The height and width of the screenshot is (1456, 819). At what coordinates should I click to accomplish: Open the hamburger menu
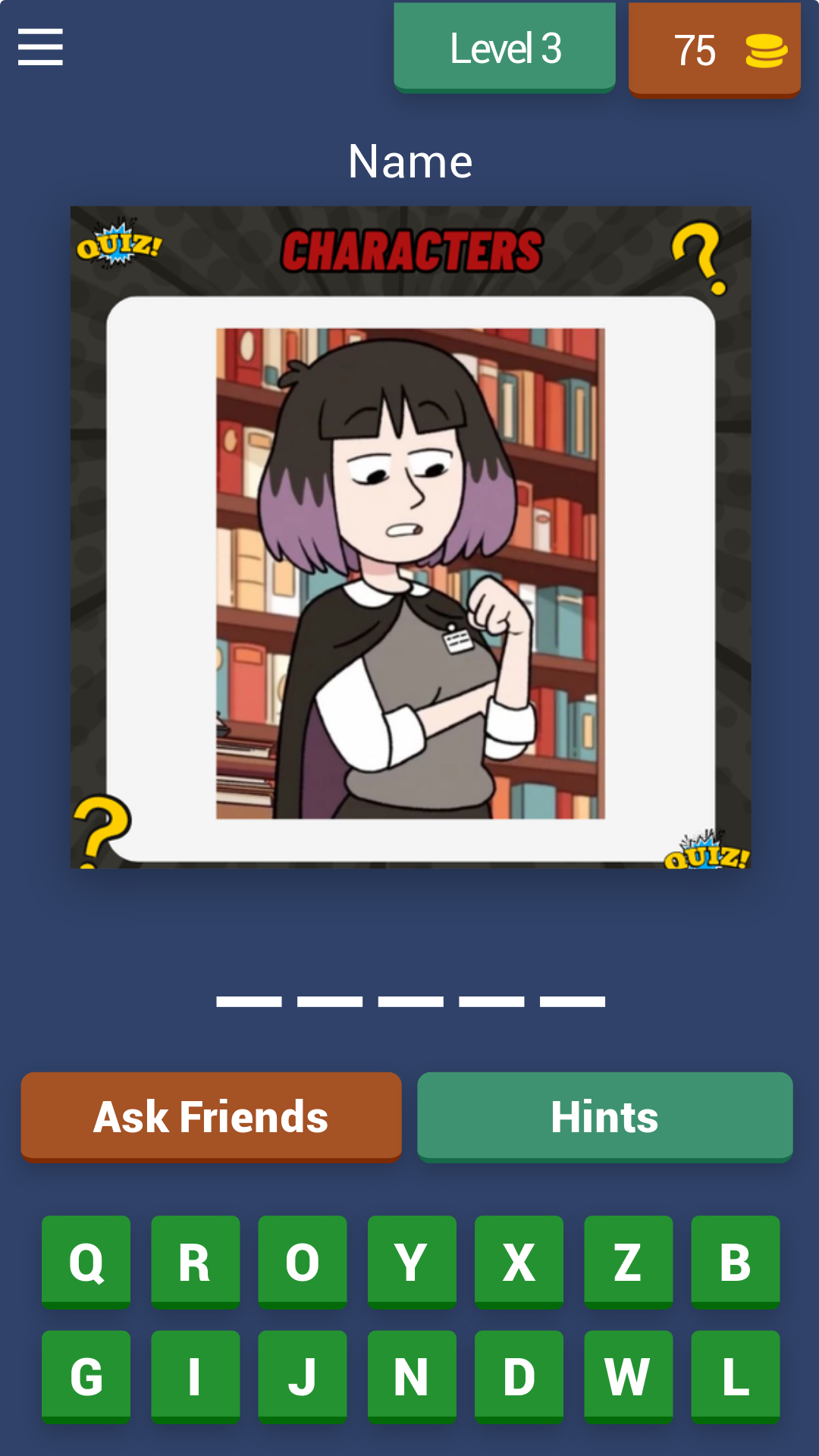(40, 47)
